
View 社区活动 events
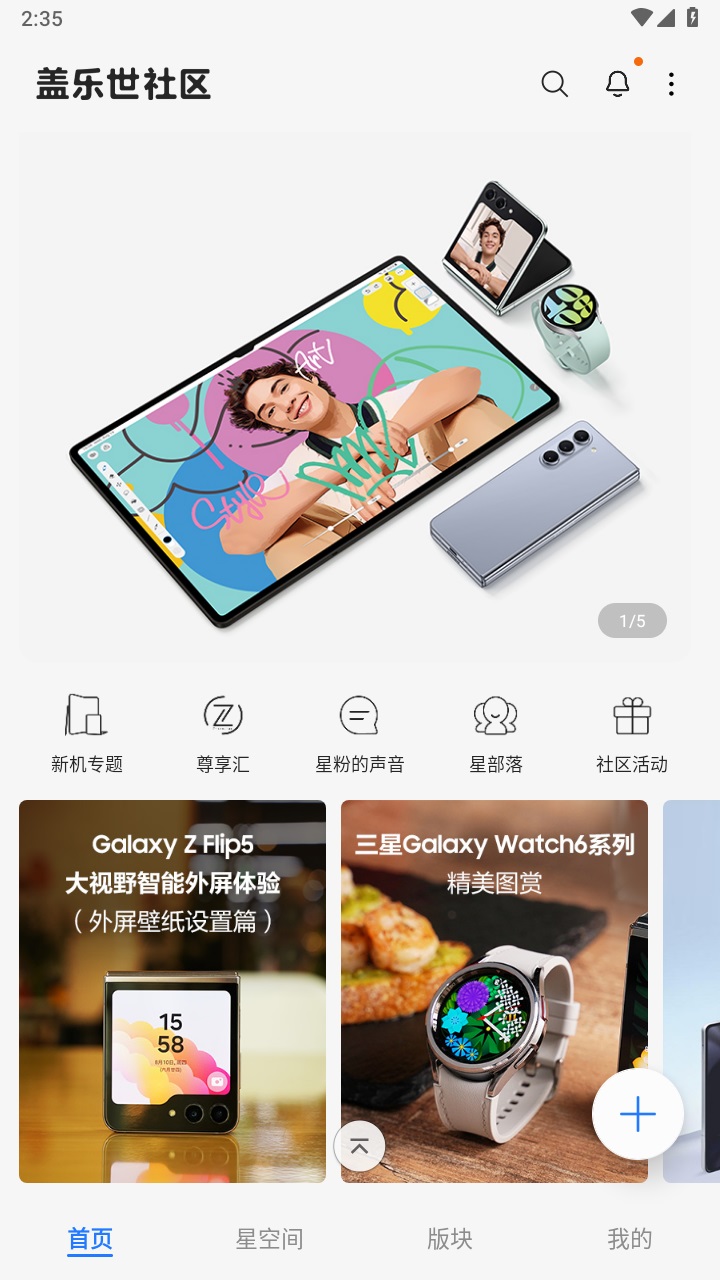pos(632,733)
